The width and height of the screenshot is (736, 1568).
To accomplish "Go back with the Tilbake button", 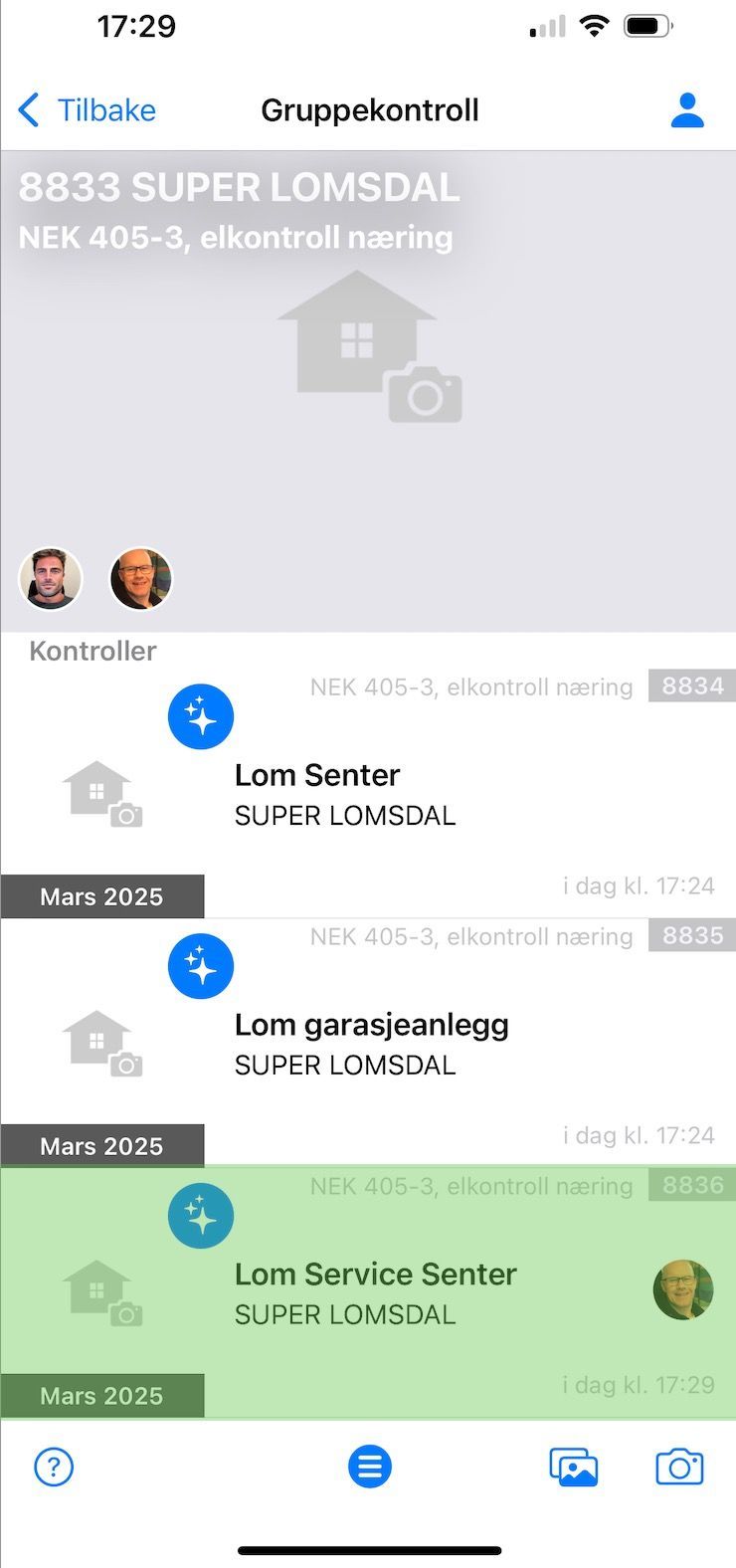I will (88, 110).
